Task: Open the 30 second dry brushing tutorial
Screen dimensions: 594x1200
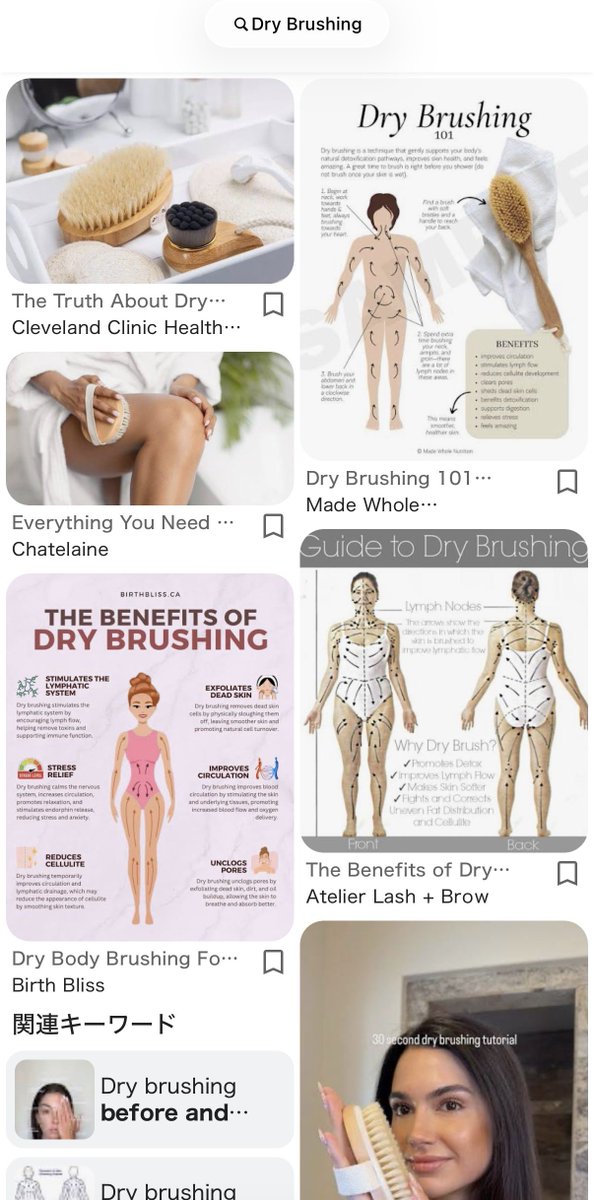Action: point(444,1060)
